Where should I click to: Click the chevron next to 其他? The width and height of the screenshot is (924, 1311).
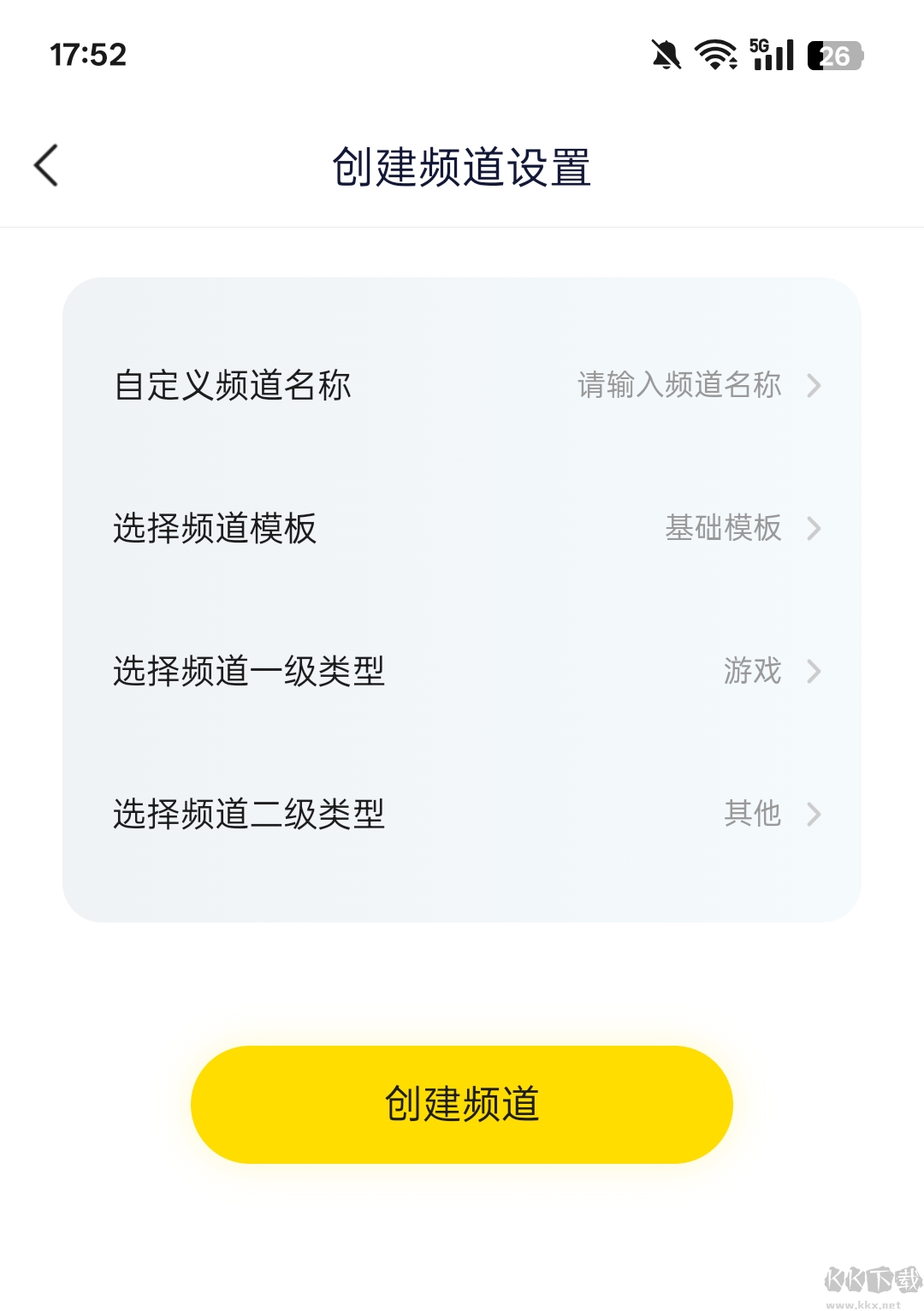click(814, 815)
